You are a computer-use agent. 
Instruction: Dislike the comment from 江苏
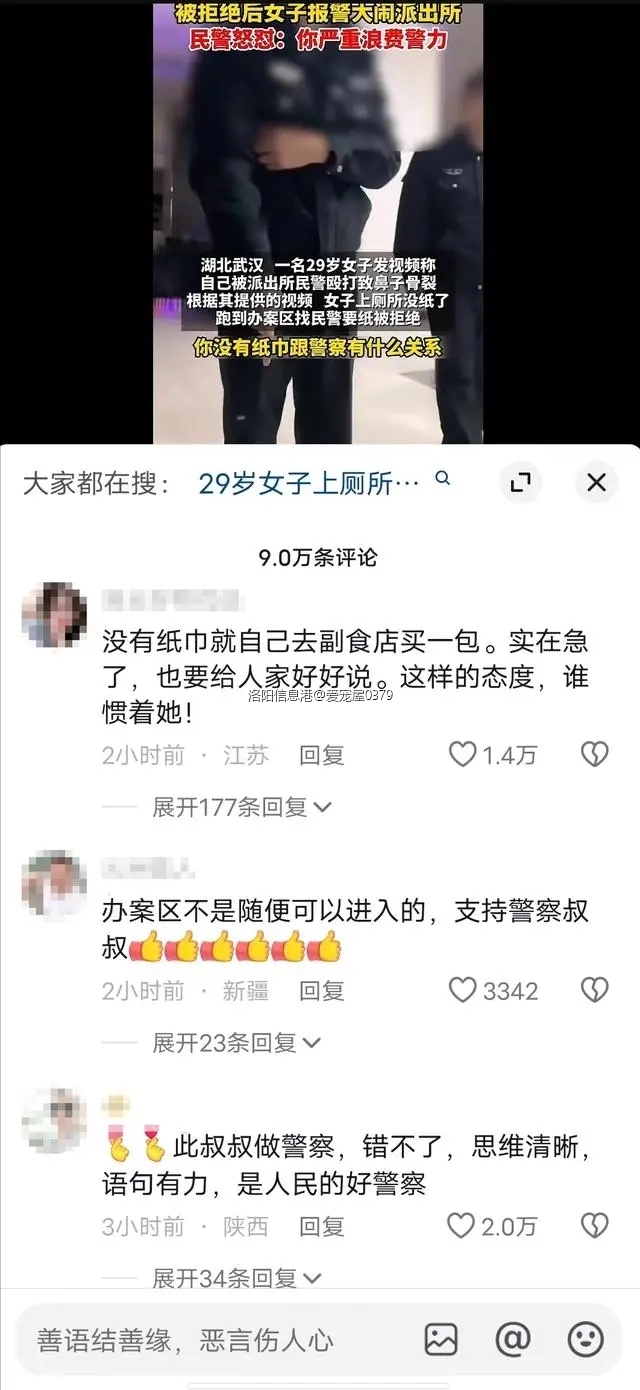pos(595,755)
